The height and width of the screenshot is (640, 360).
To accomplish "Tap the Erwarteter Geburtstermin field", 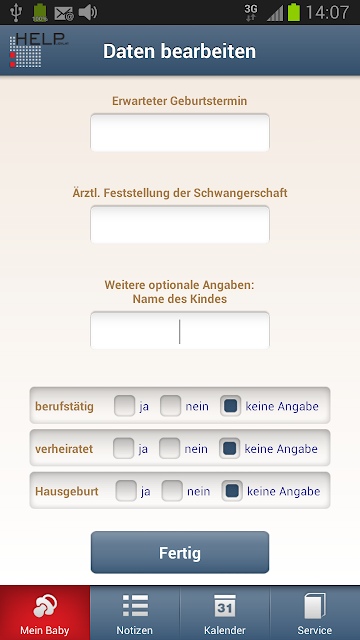I will point(180,133).
